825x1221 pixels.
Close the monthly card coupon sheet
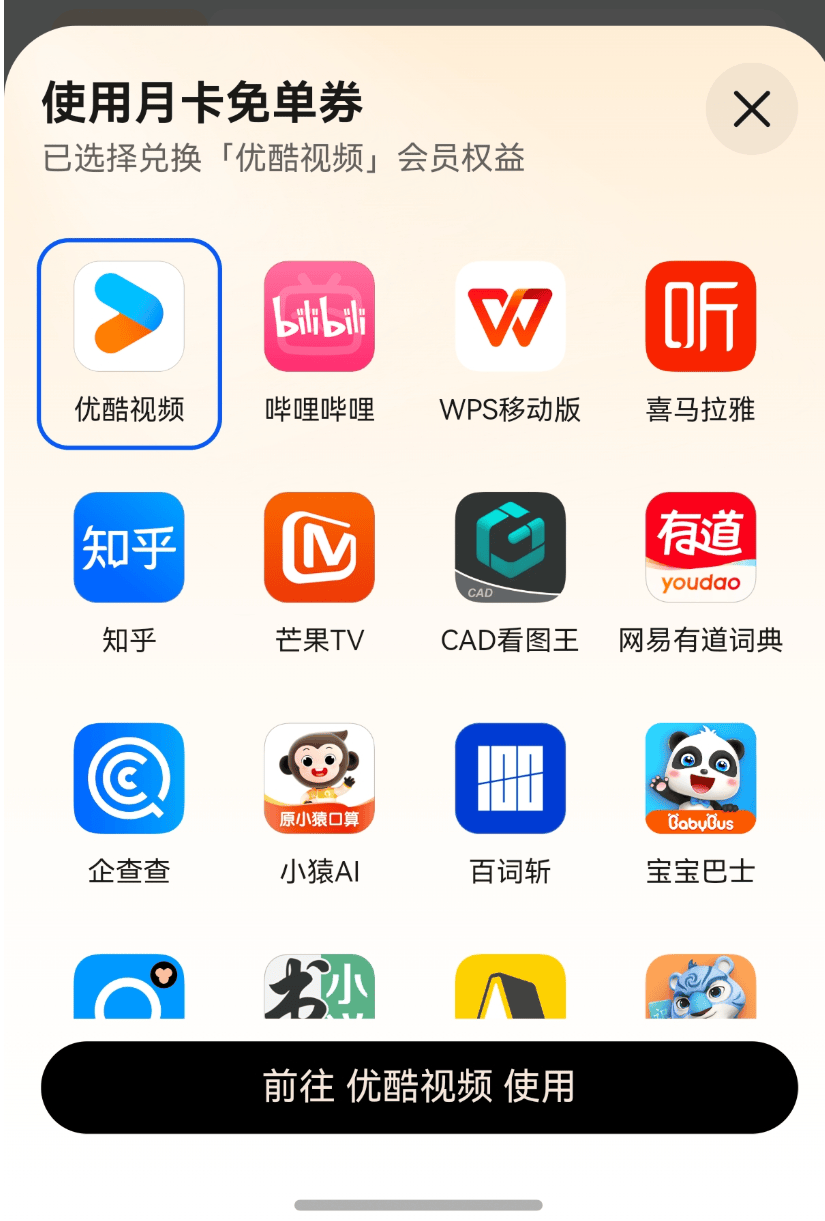pyautogui.click(x=751, y=108)
